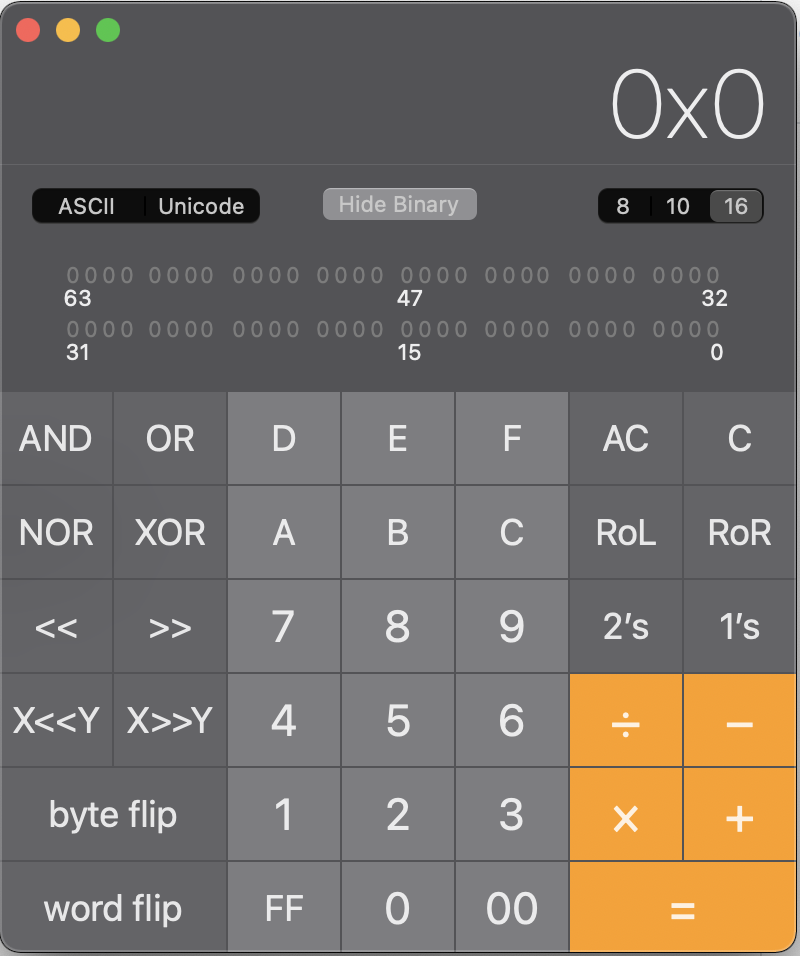Compute the 2's complement
This screenshot has height=956, width=800.
pos(626,627)
